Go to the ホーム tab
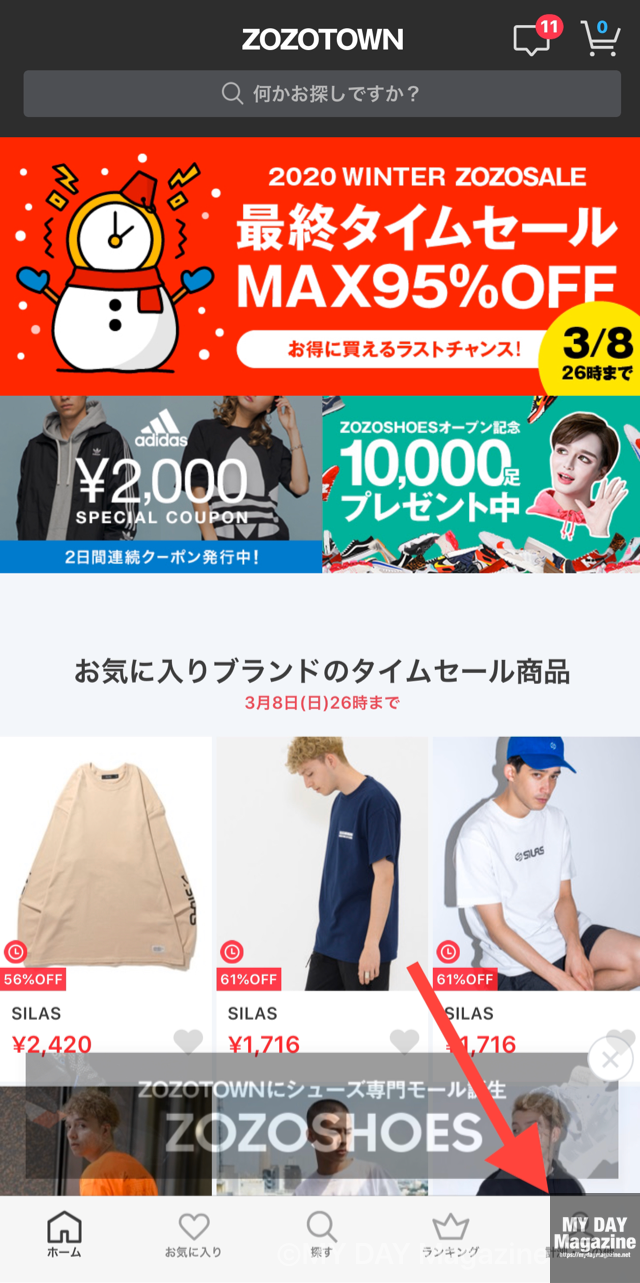Screen dimensions: 640x1283 coord(64,1236)
